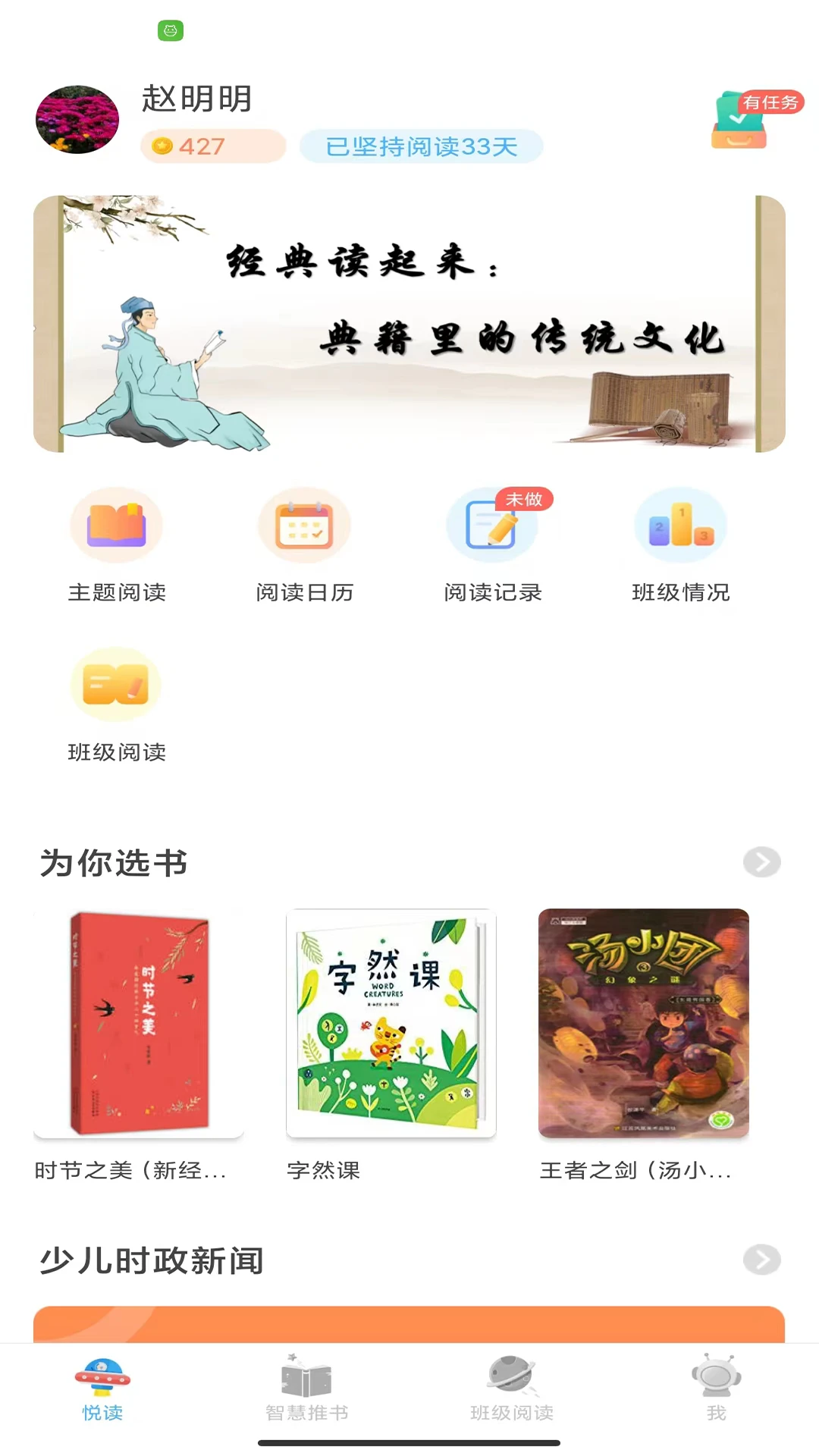This screenshot has width=819, height=1456.
Task: Expand 为你选书 with its arrow
Action: (x=761, y=862)
